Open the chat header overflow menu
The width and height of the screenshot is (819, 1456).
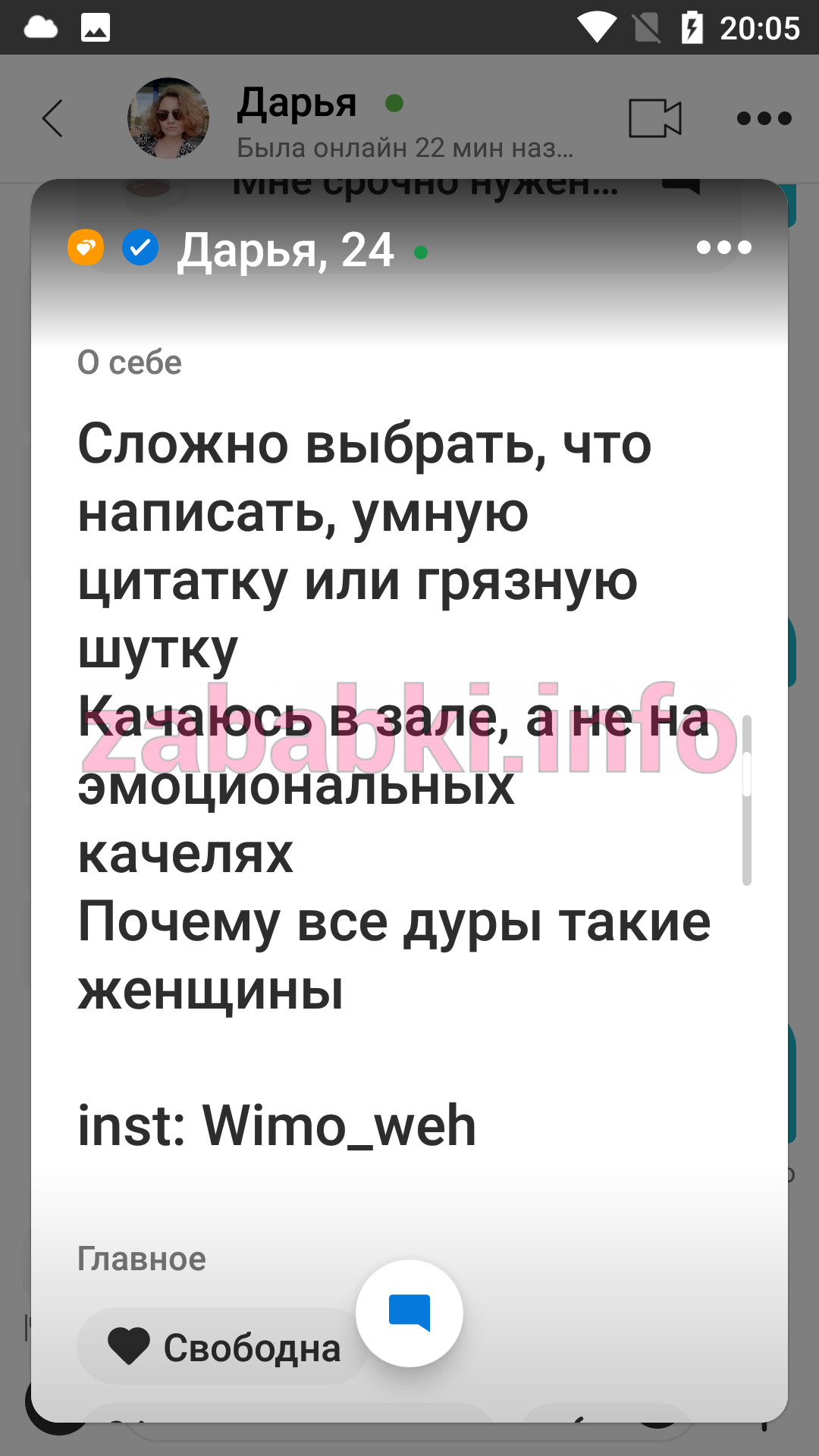coord(764,118)
